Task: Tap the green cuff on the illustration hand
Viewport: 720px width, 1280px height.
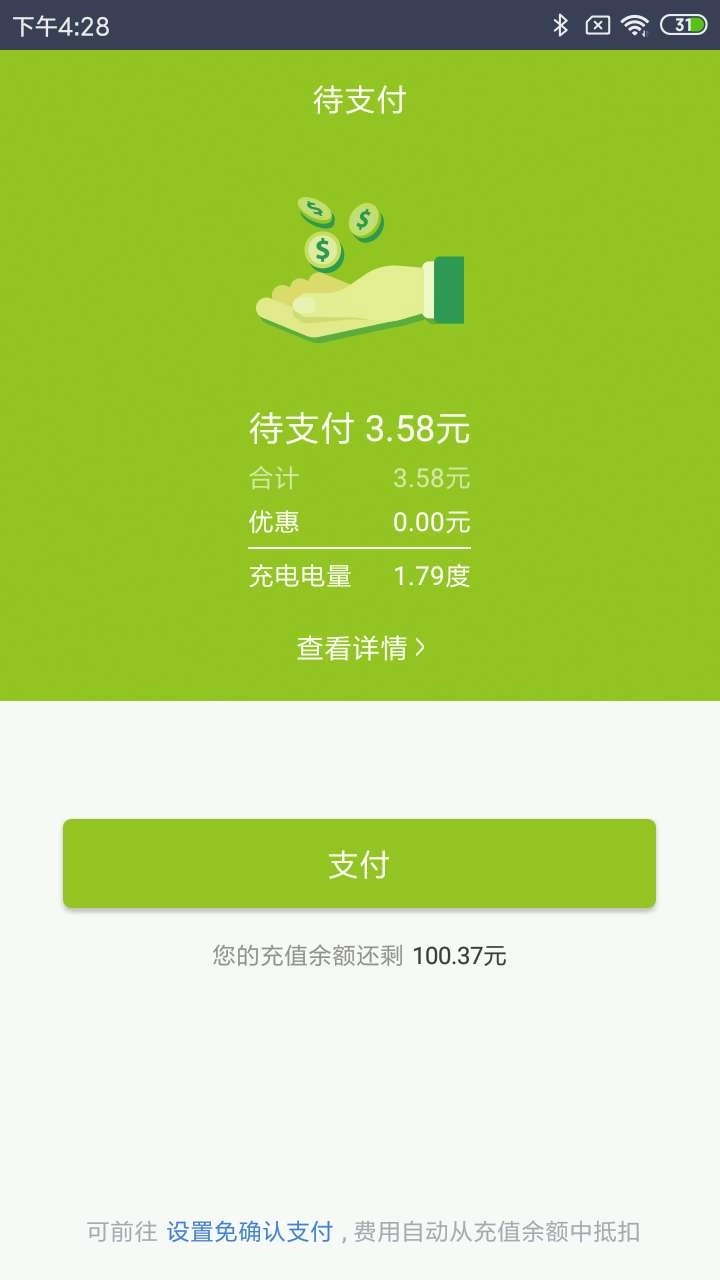Action: tap(448, 290)
